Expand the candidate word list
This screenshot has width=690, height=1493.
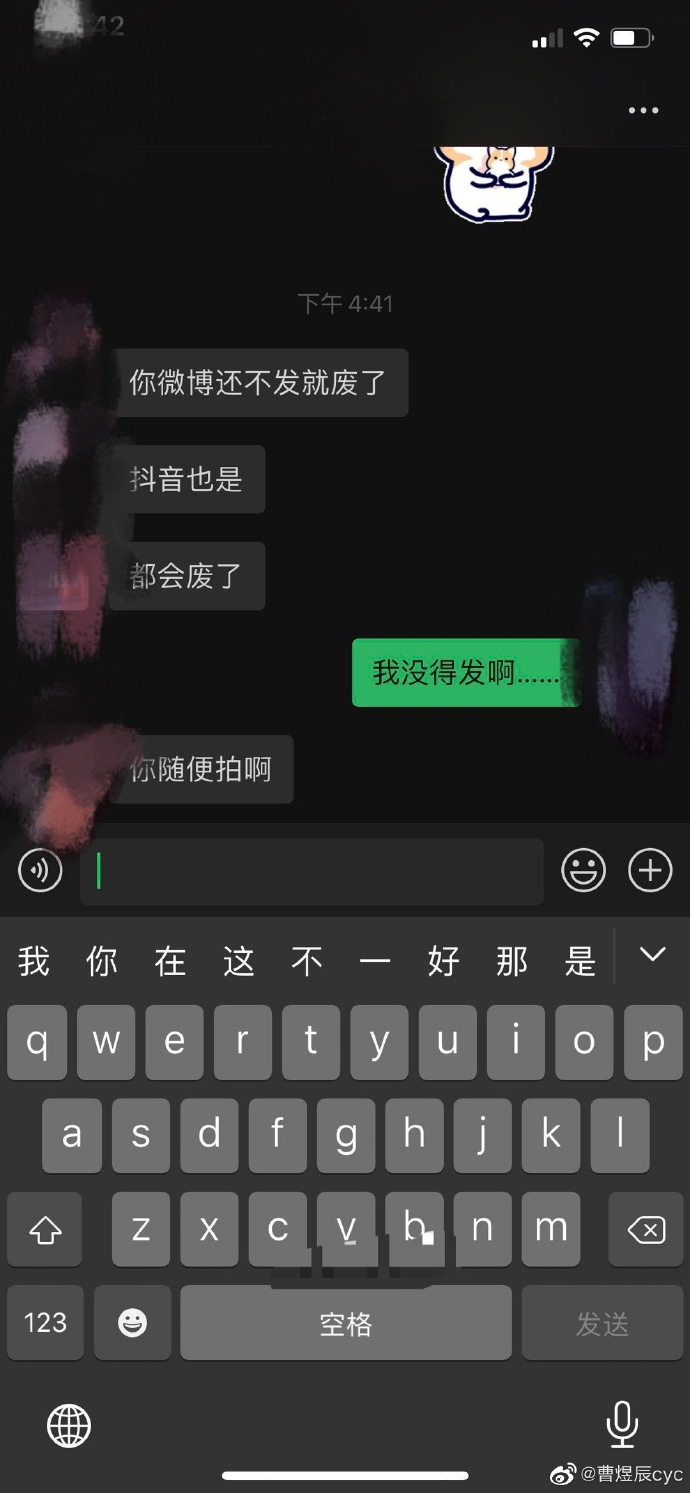point(652,956)
